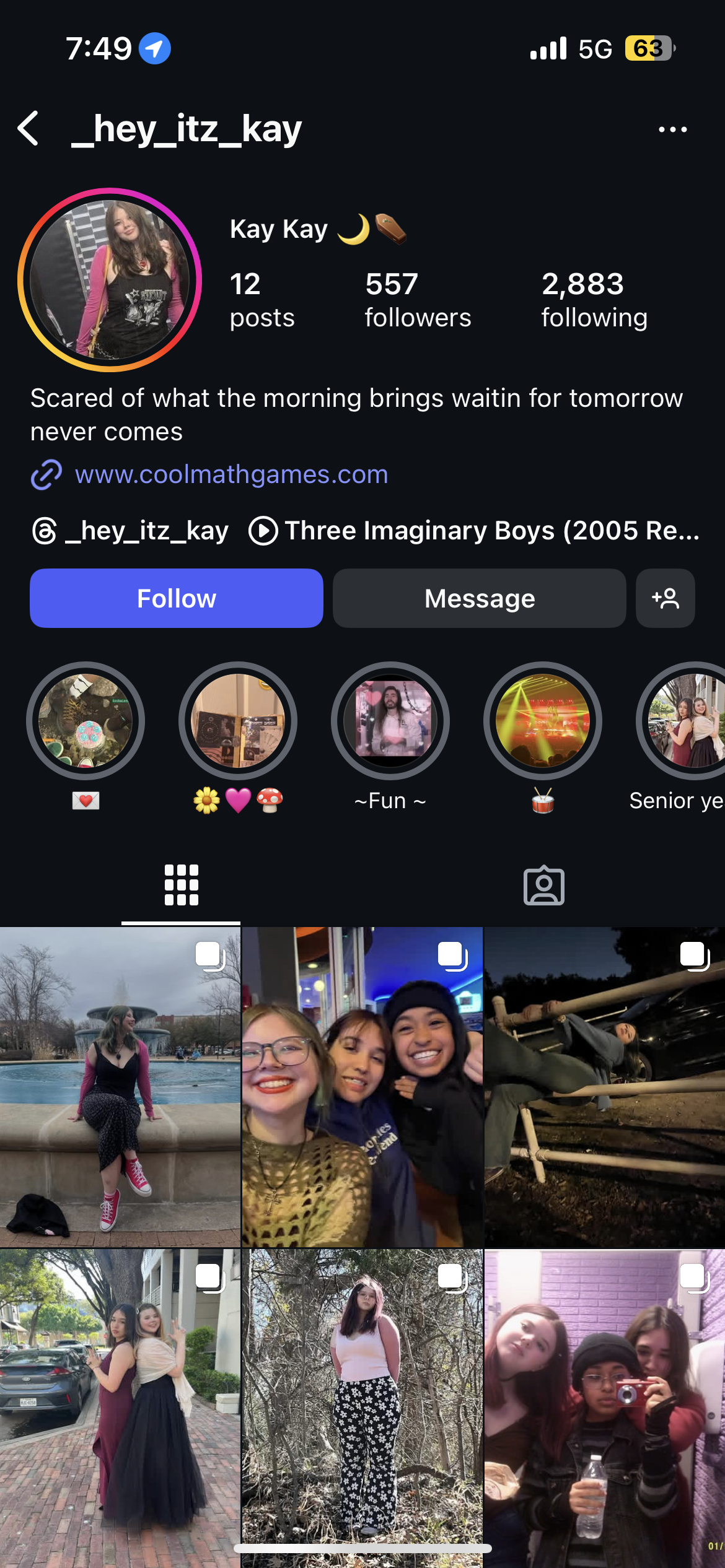Open the 557 followers list
This screenshot has height=1568, width=725.
418,300
